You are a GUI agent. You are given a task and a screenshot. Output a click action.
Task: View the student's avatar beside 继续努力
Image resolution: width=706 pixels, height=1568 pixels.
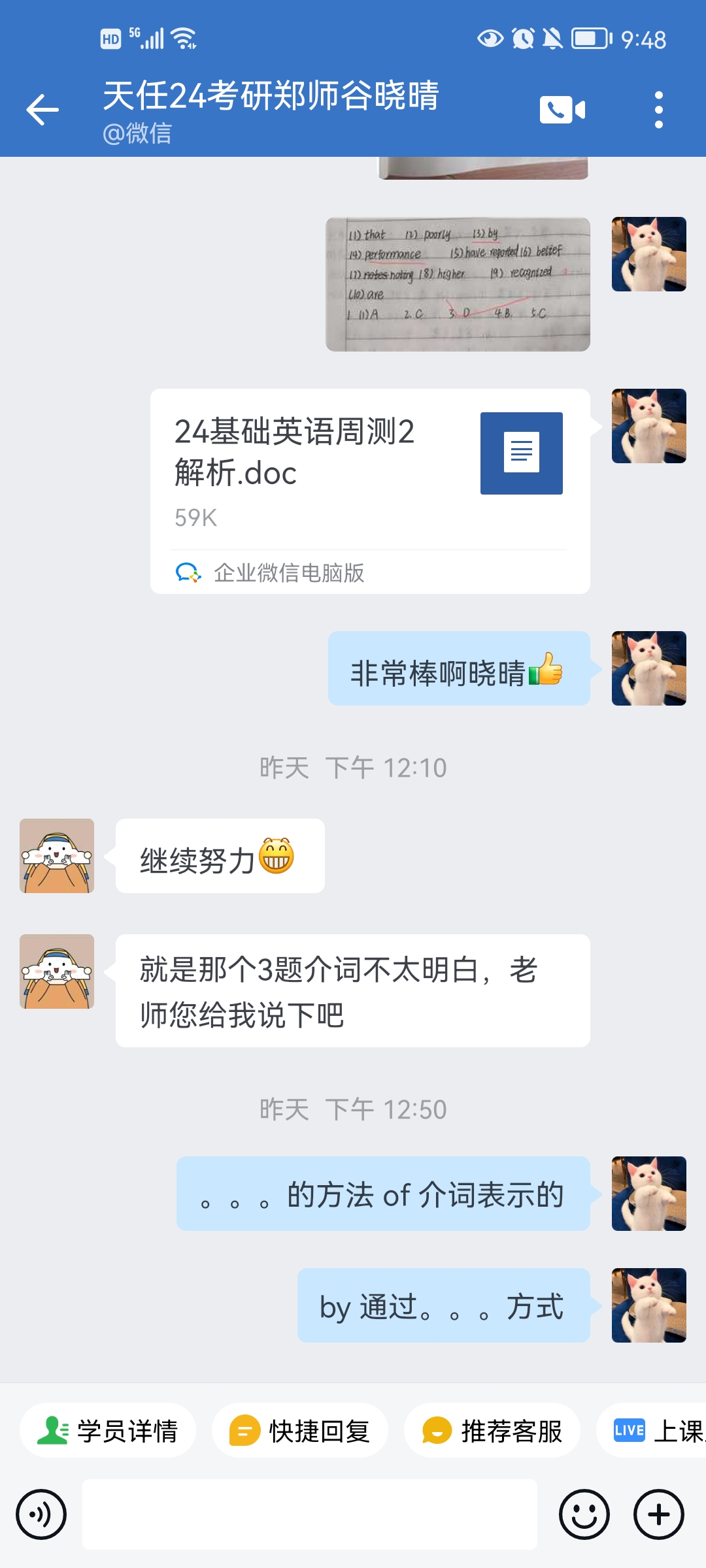tap(57, 856)
